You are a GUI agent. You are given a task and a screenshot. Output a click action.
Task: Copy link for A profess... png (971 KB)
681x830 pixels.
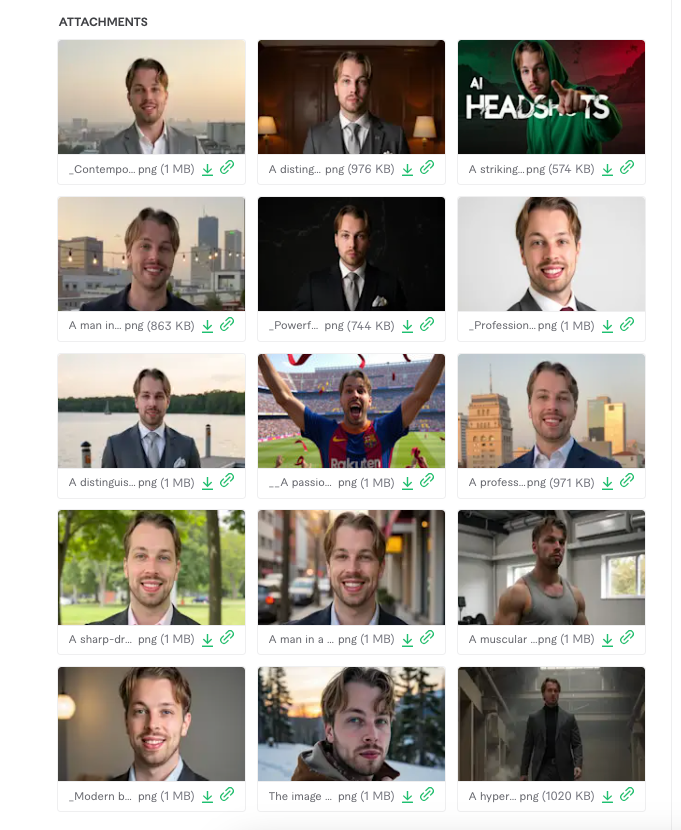(627, 481)
